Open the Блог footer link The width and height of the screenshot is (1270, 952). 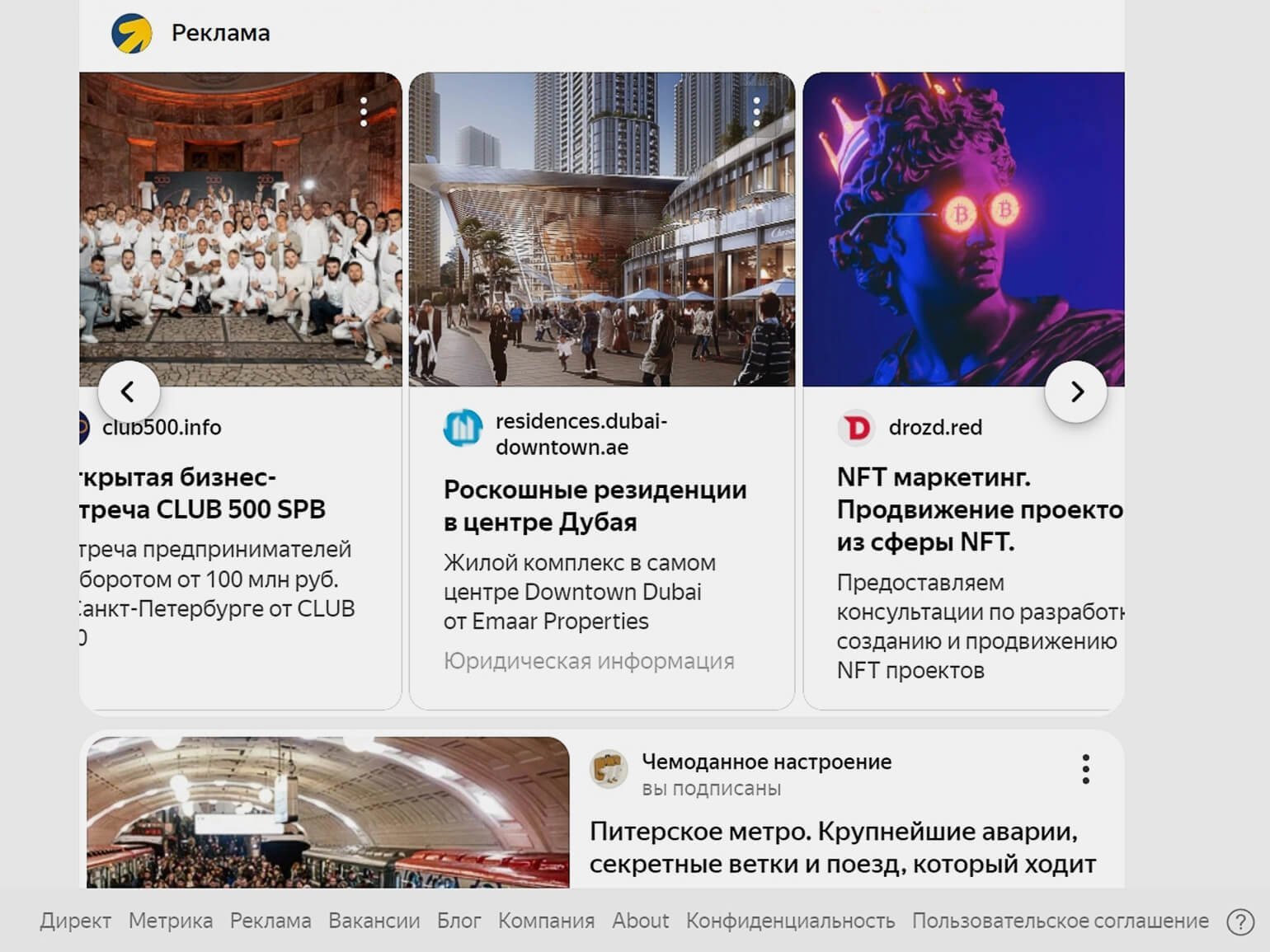click(x=459, y=921)
